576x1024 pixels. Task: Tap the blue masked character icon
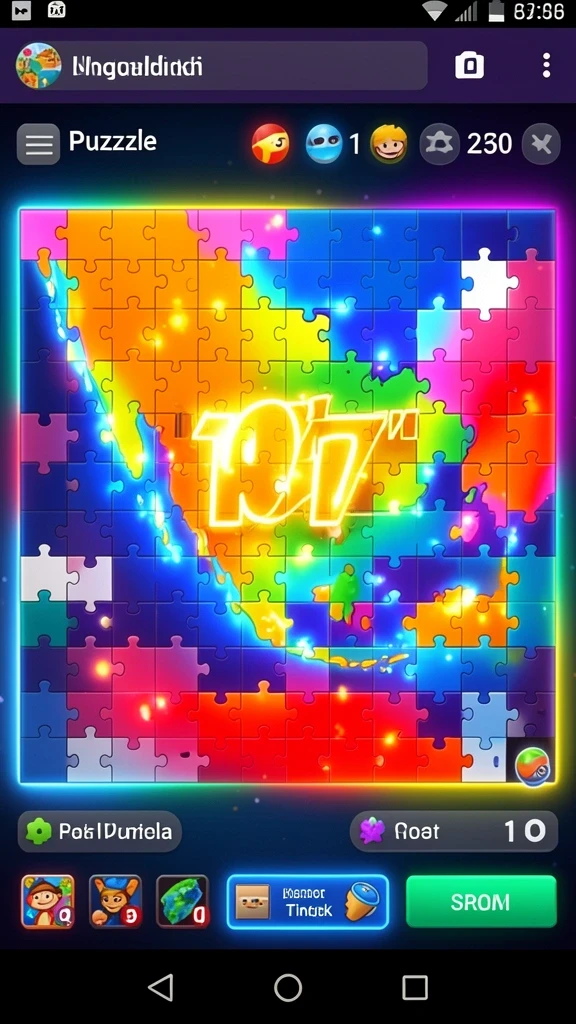(324, 143)
